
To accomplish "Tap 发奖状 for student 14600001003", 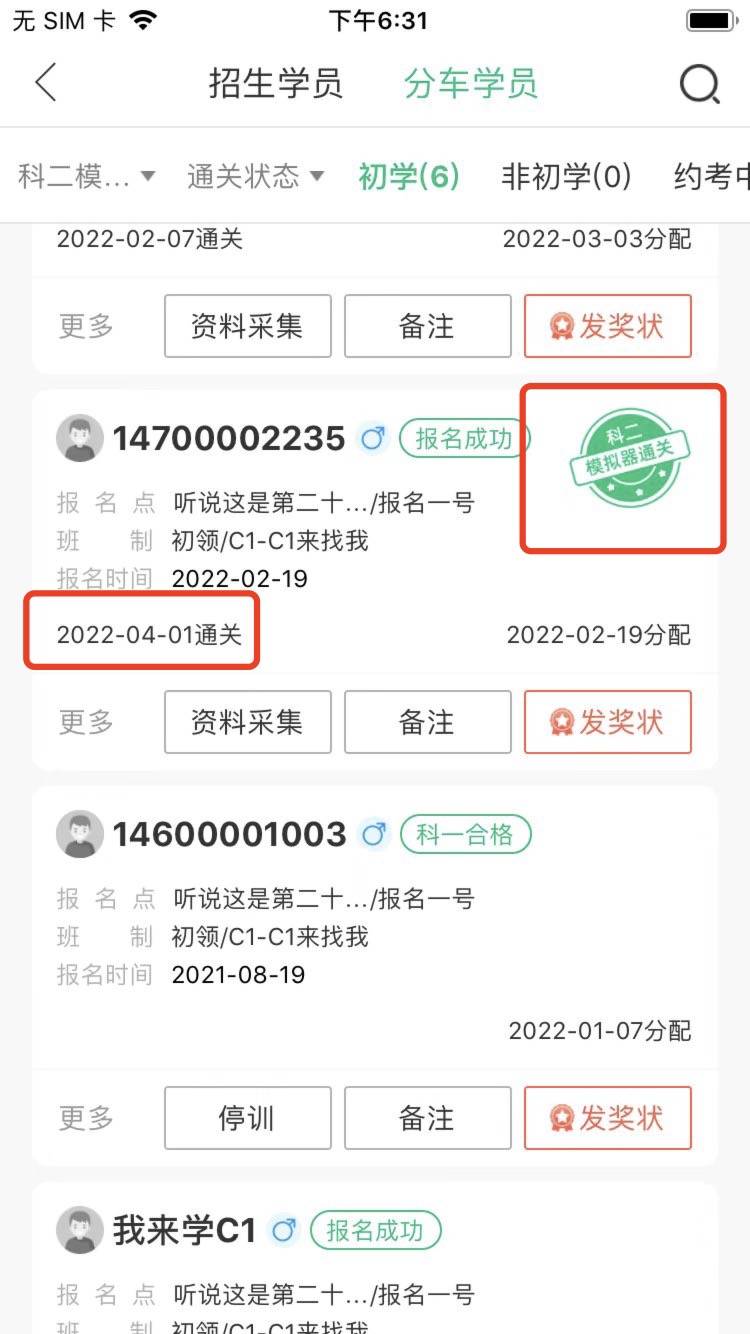I will tap(607, 1118).
